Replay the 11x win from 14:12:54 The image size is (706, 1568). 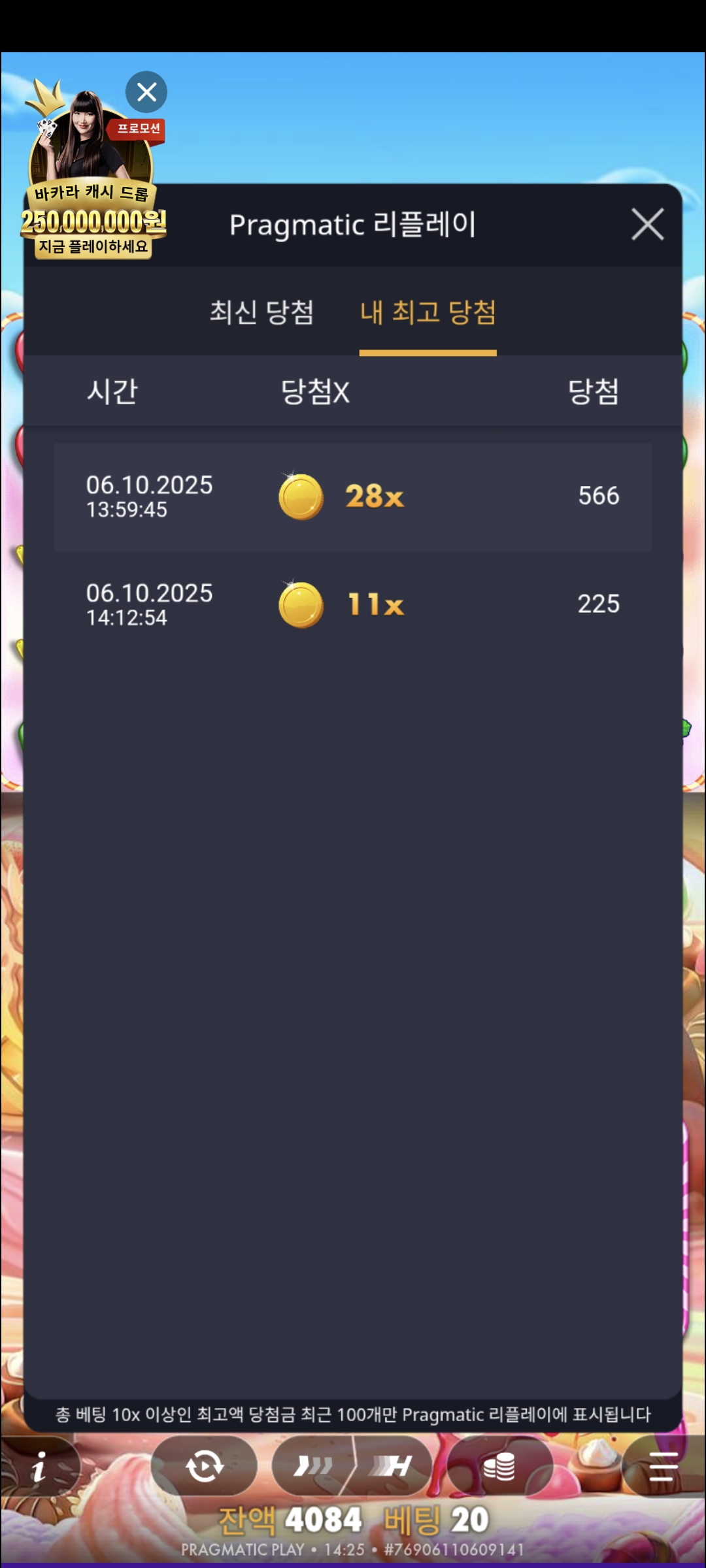(x=353, y=605)
